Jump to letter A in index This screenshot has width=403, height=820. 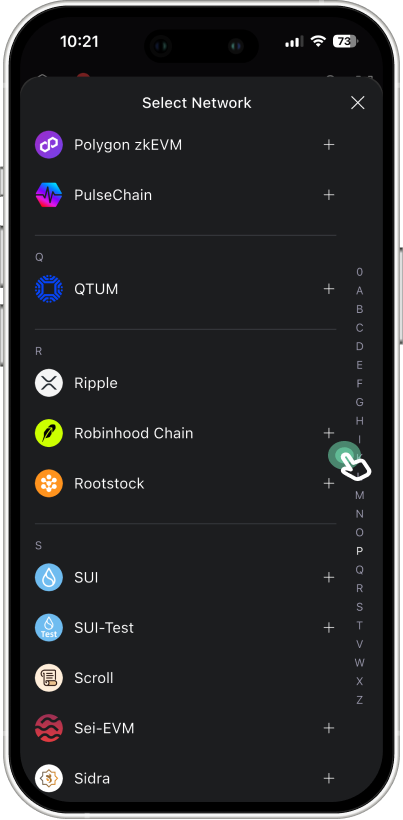tap(360, 291)
